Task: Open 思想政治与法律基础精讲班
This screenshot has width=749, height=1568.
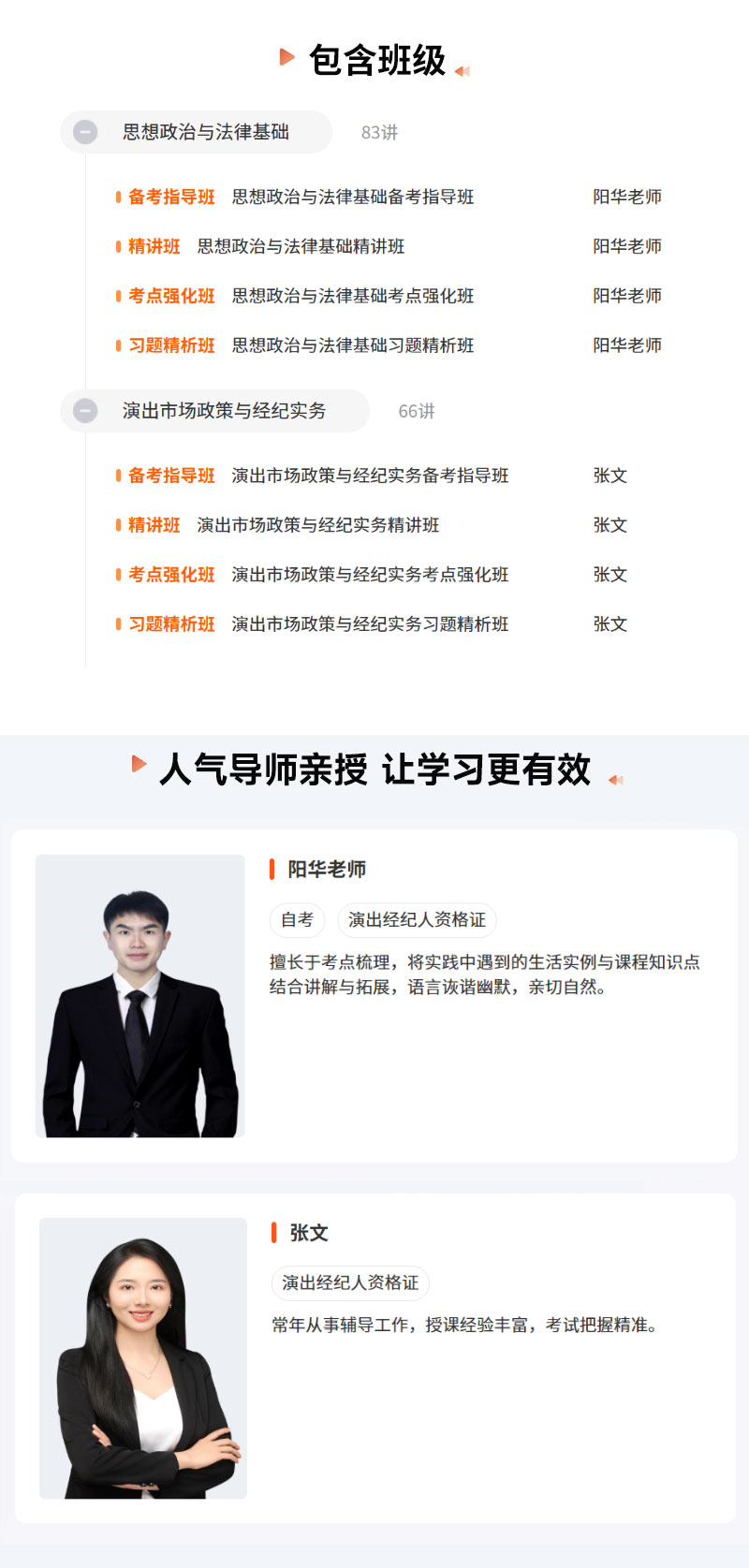Action: [x=301, y=246]
